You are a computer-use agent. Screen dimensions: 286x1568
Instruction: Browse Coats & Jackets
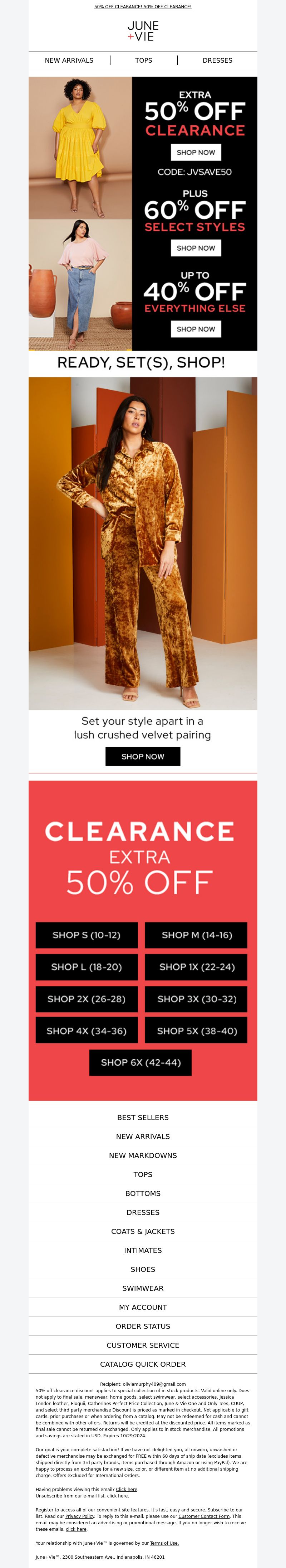tap(143, 1231)
